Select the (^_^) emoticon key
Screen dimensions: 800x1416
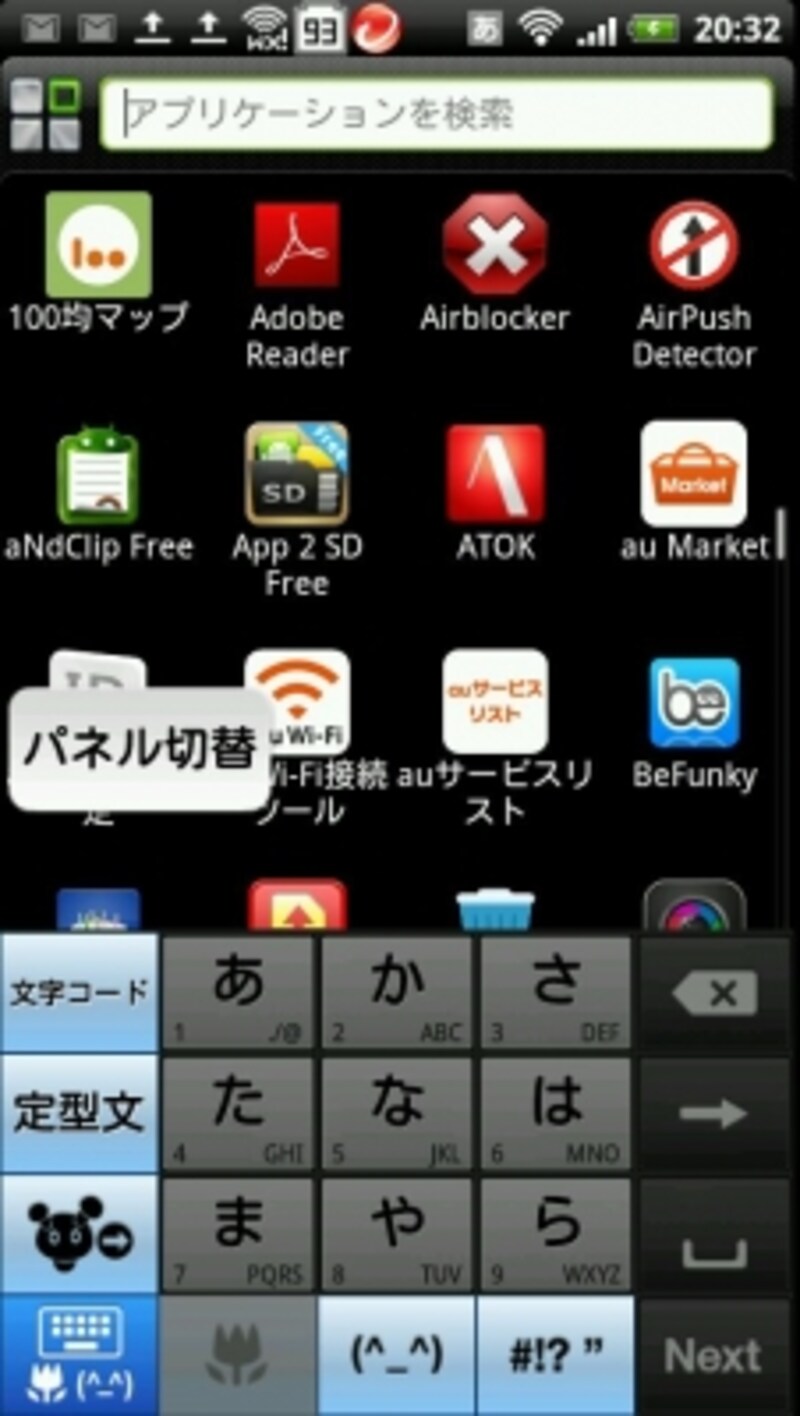coord(397,1355)
